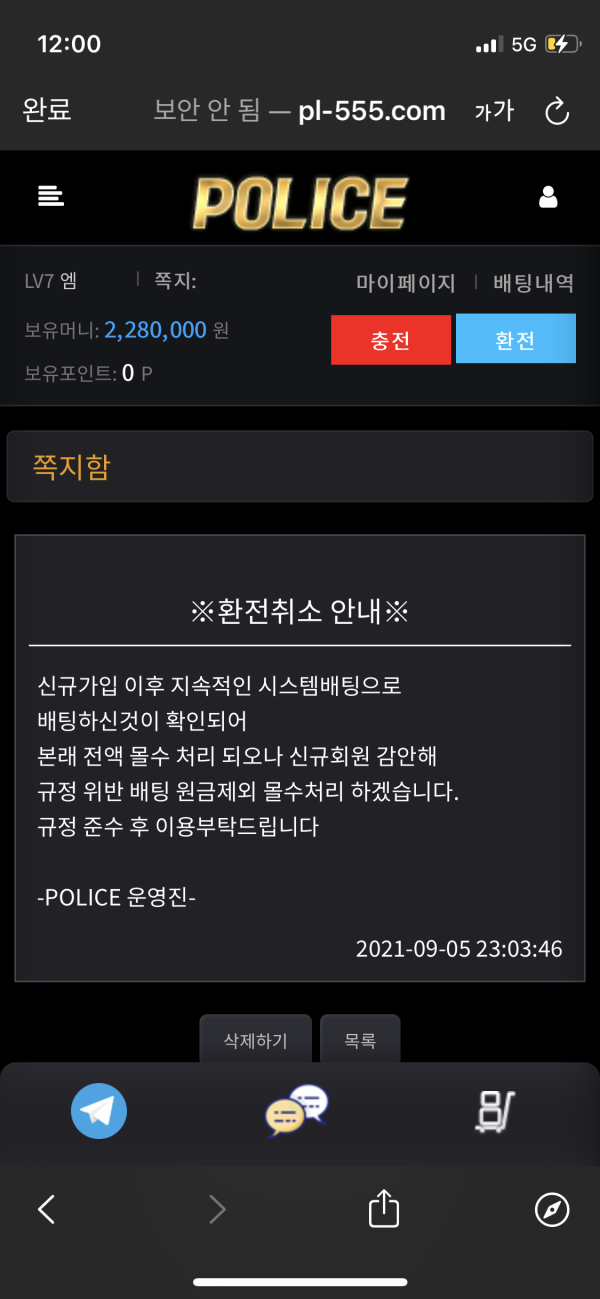Open the cart icon in bottom bar

coord(495,1110)
